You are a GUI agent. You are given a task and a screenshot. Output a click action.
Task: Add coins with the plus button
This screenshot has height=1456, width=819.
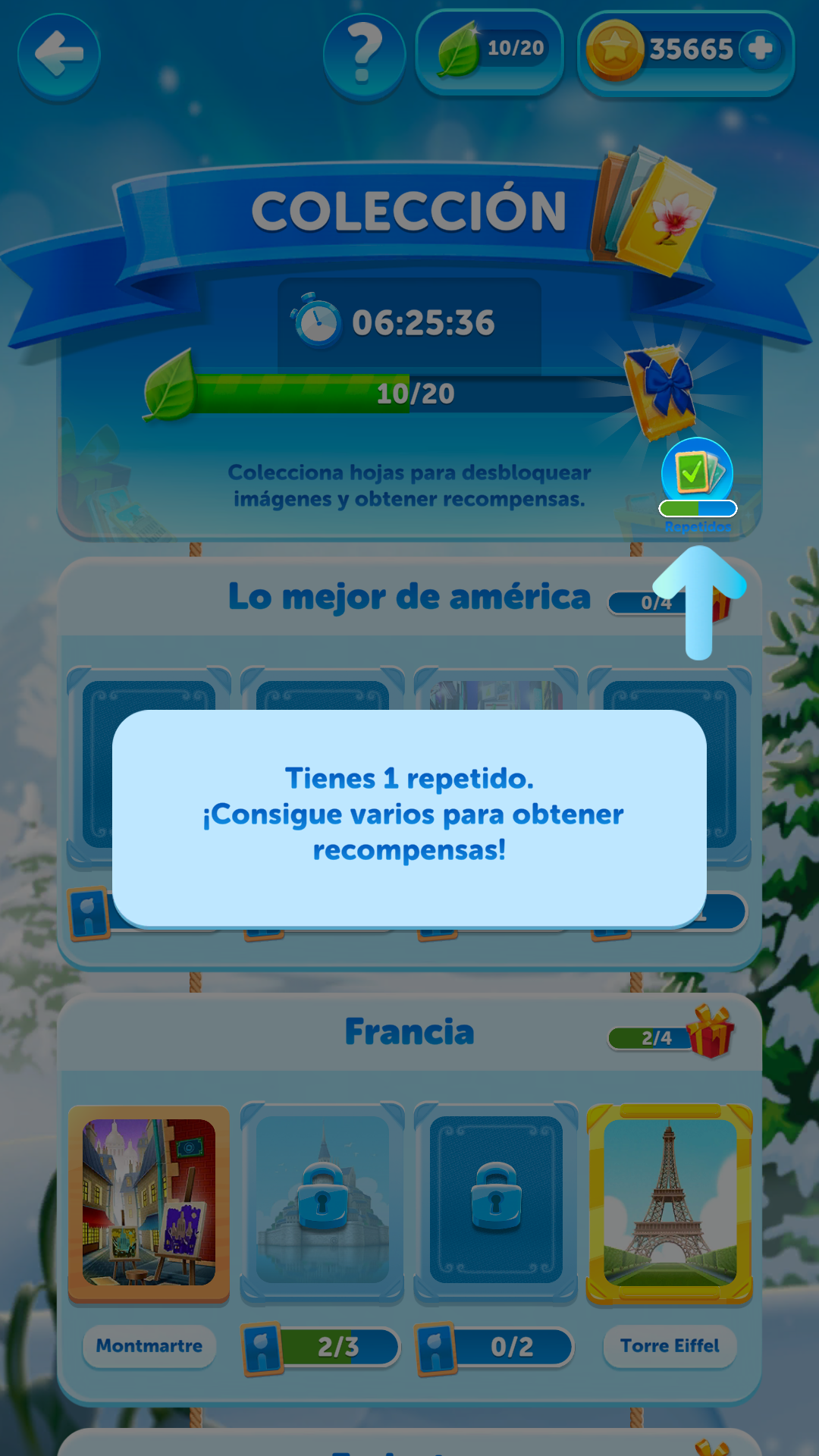760,49
